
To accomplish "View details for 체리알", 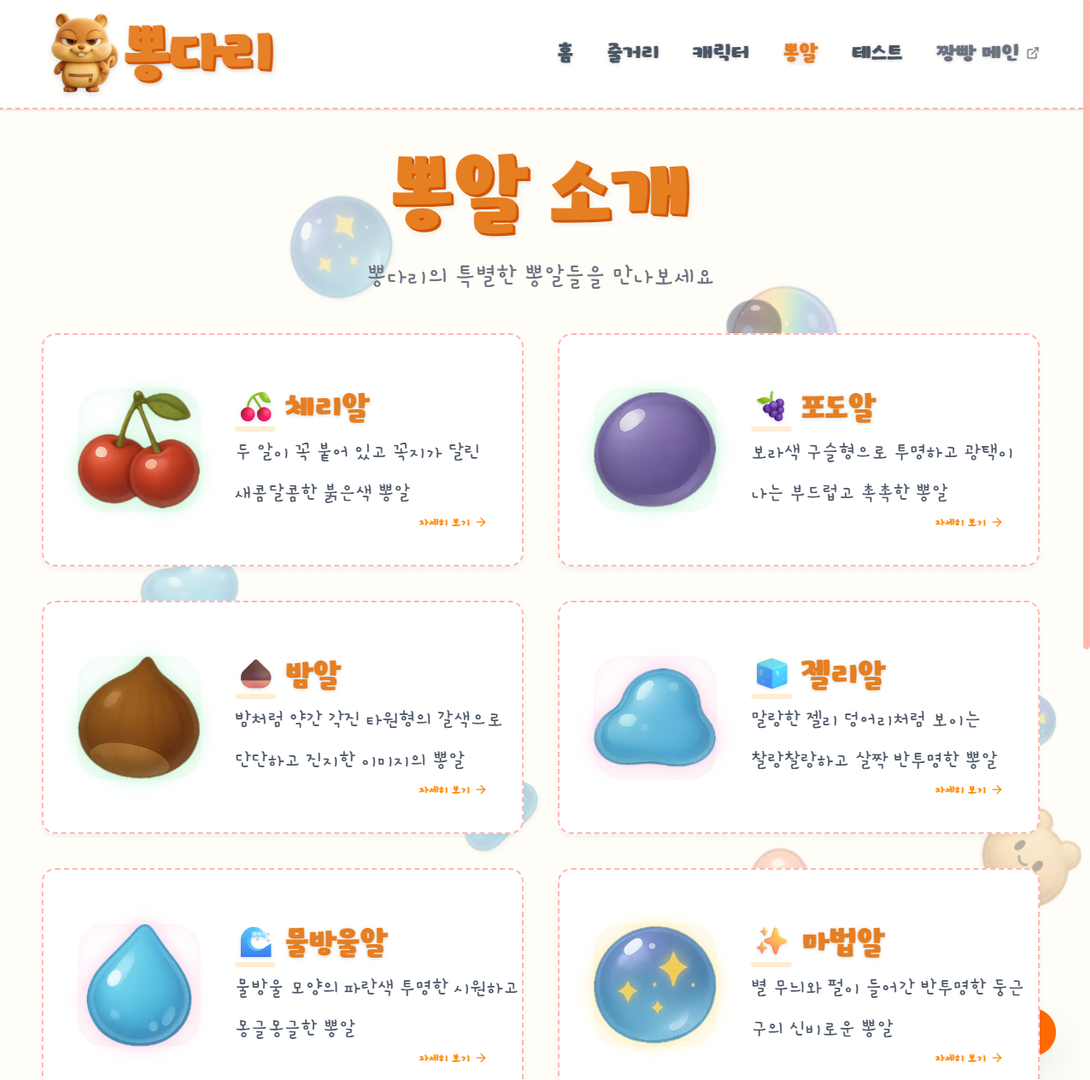I will click(452, 522).
